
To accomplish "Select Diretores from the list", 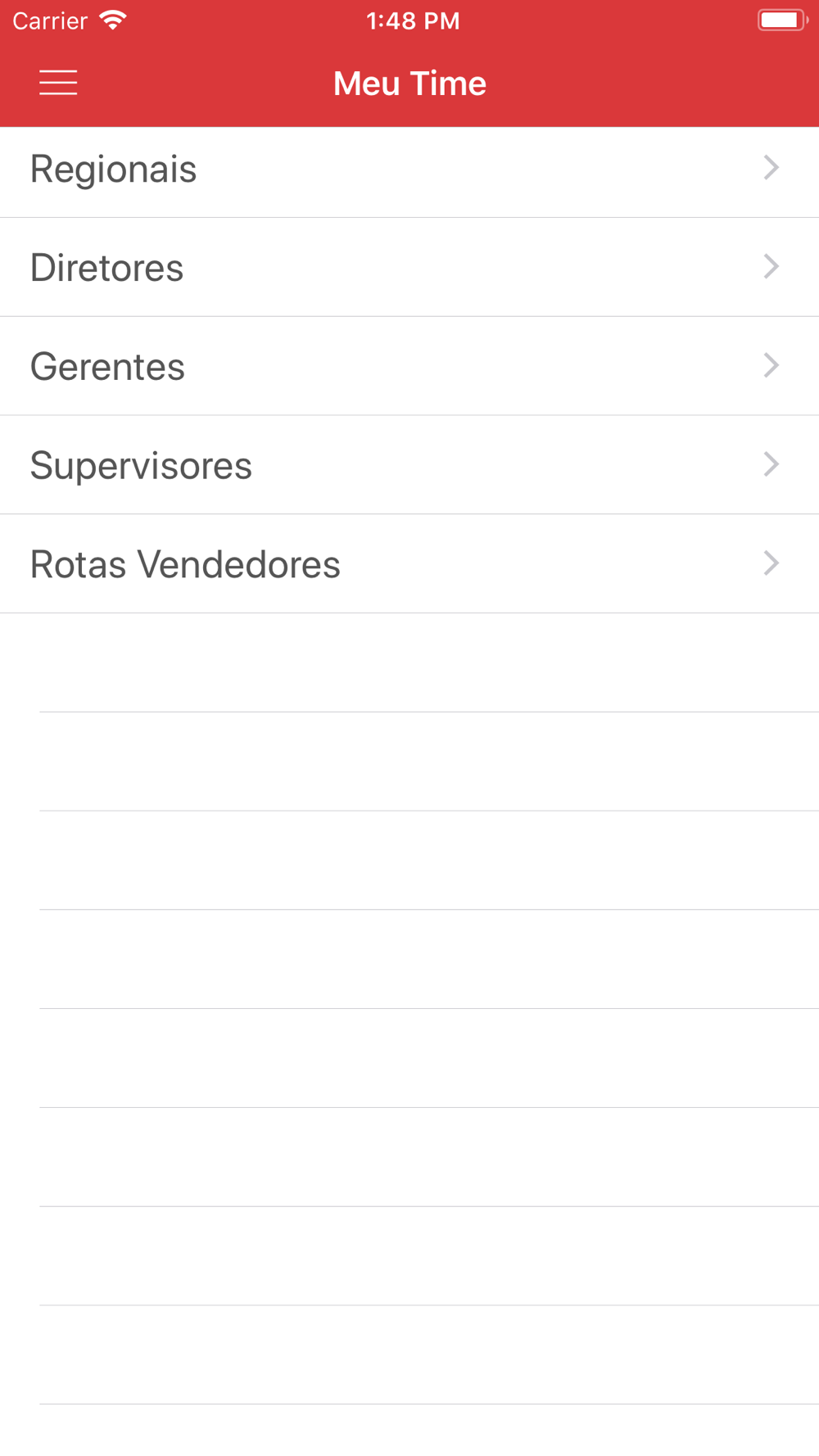I will (x=409, y=267).
